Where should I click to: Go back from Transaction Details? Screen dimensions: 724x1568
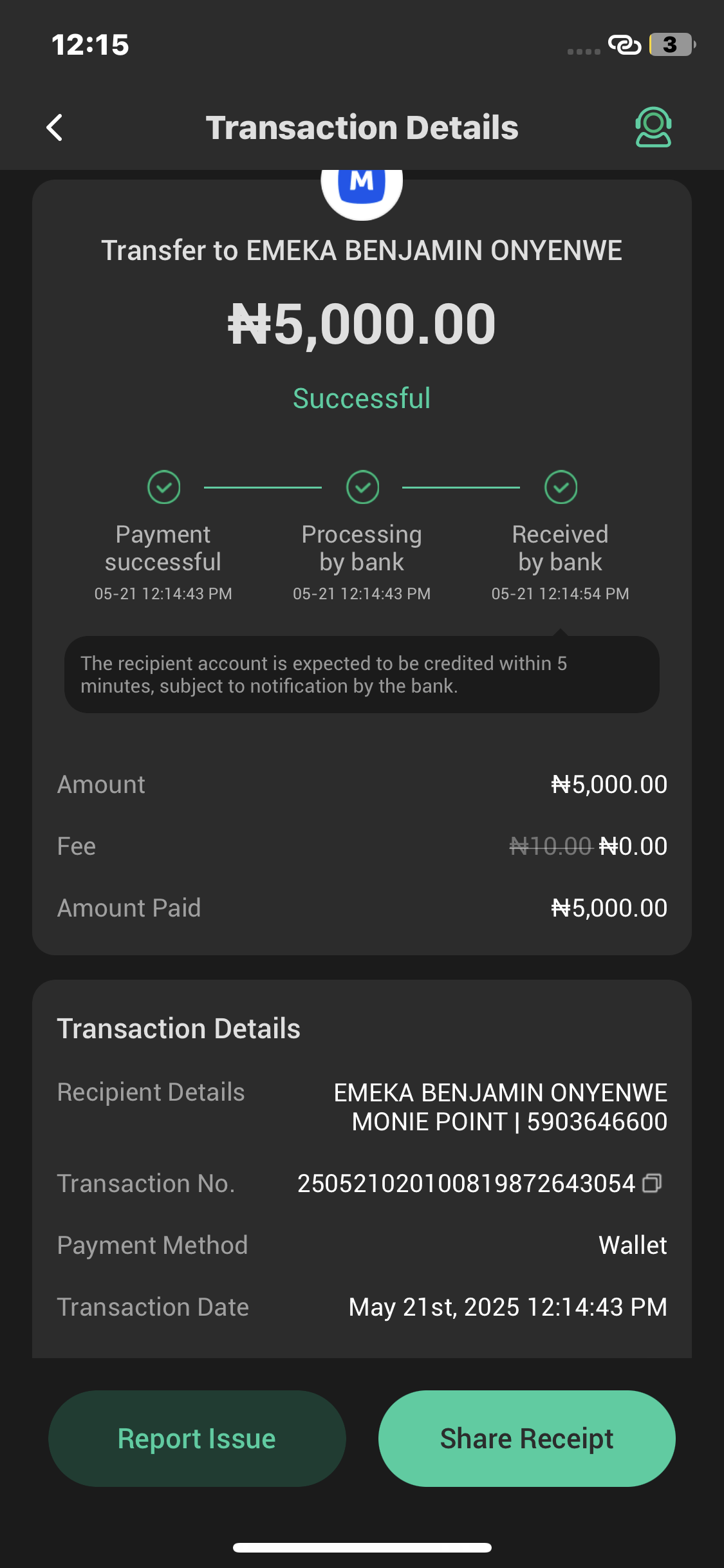click(x=55, y=127)
